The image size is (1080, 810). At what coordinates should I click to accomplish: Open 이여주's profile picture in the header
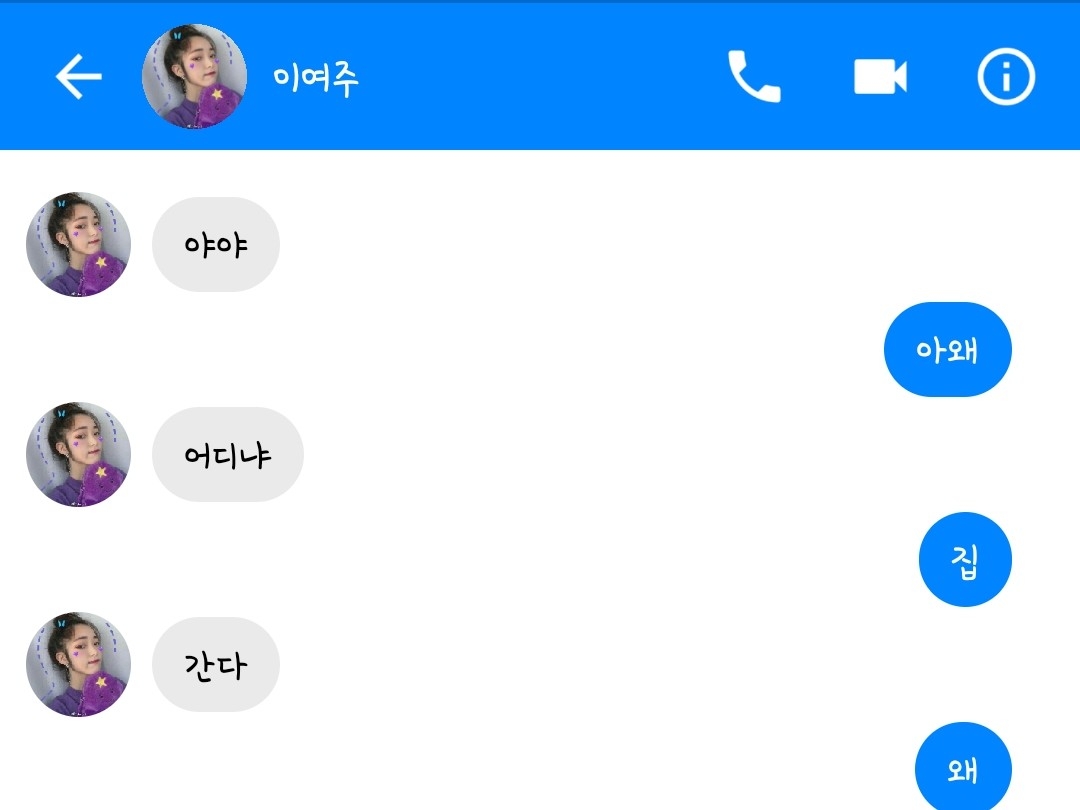[x=195, y=77]
